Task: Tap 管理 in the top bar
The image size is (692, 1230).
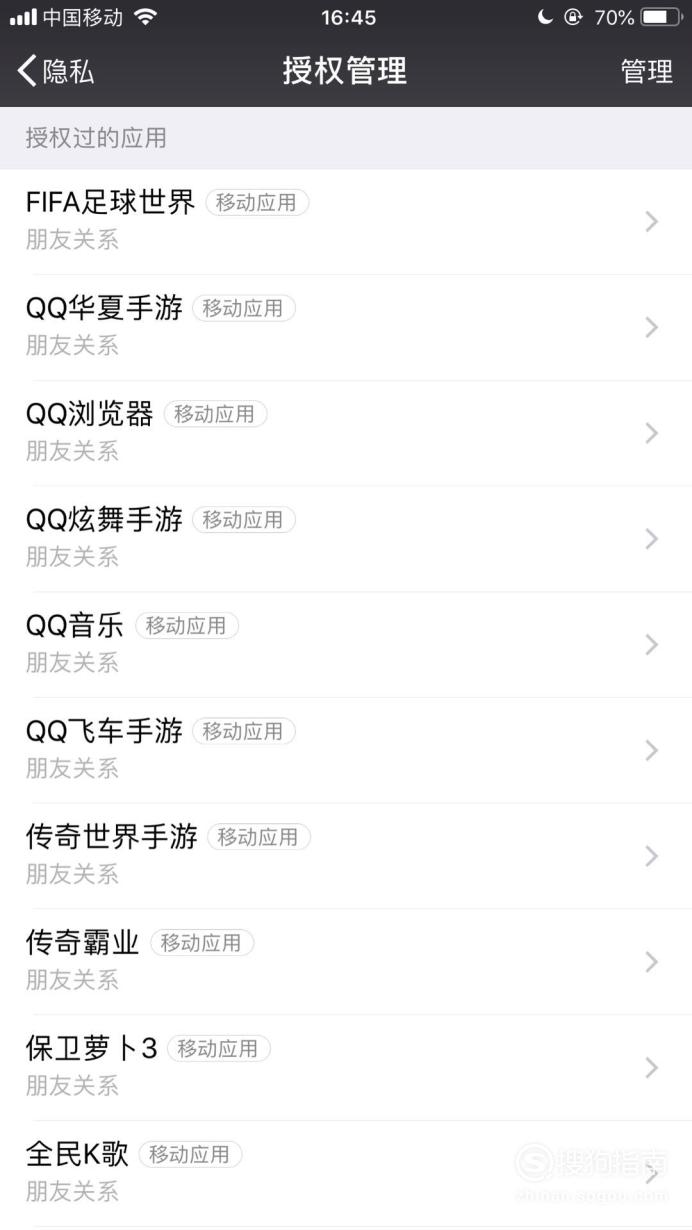Action: click(x=646, y=71)
